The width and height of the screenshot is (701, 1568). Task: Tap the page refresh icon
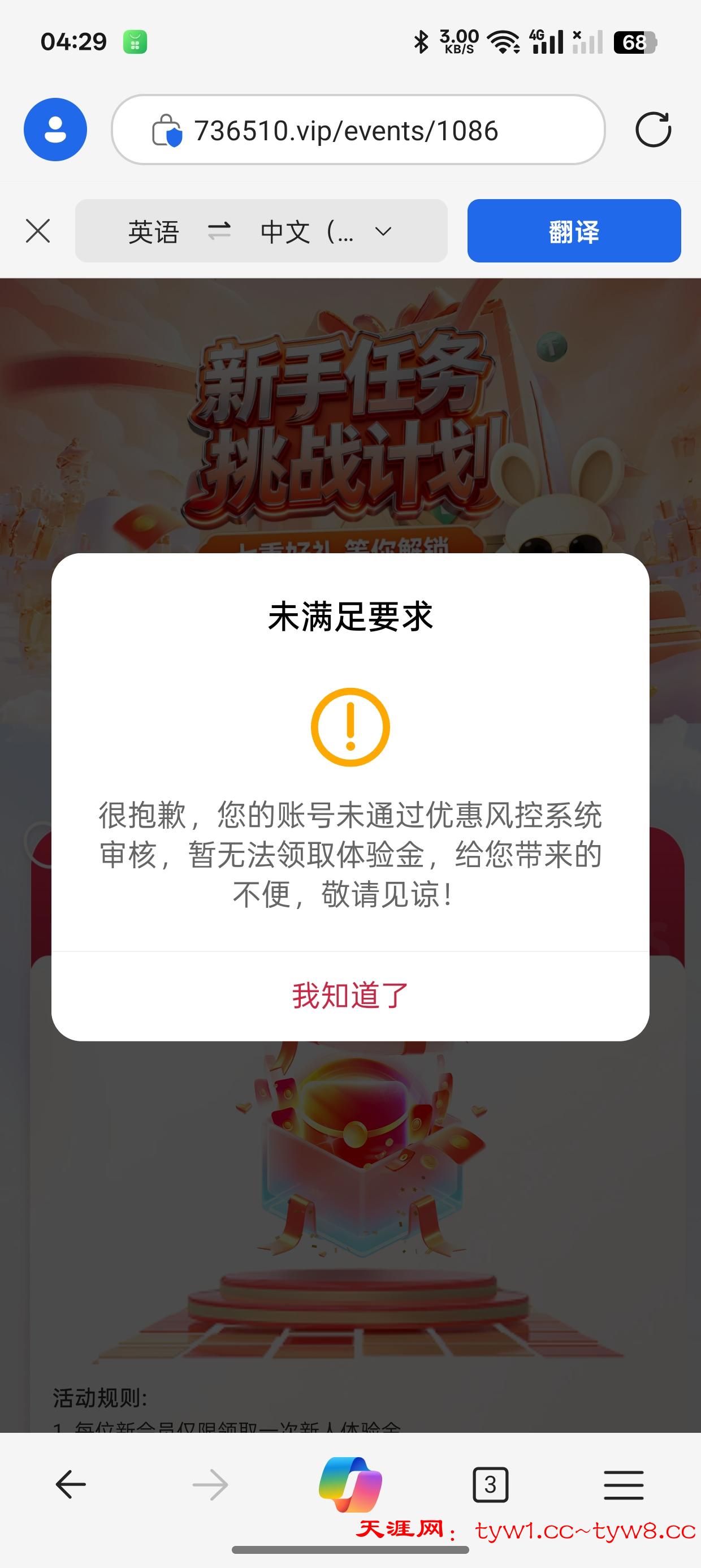pos(654,128)
